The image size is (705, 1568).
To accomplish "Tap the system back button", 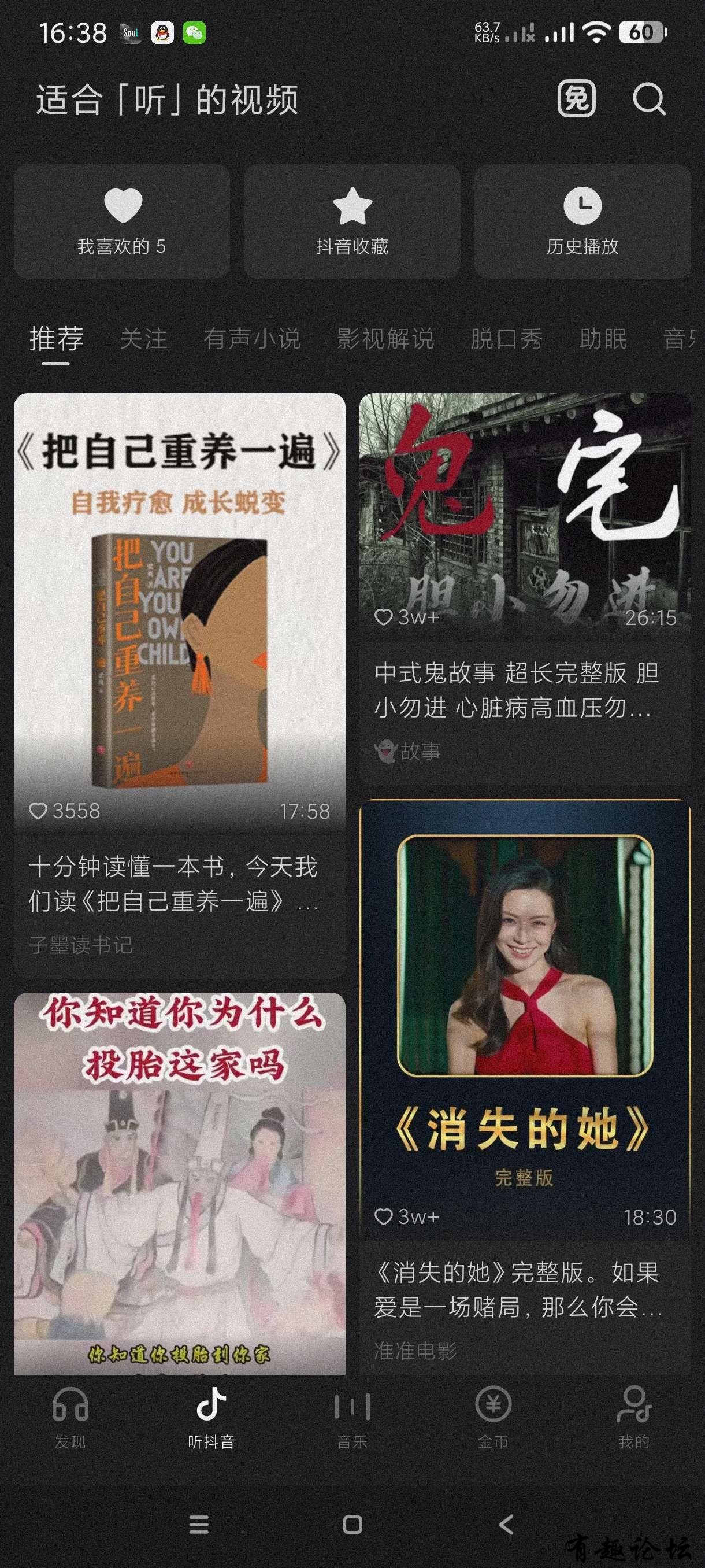I will pos(506,1524).
